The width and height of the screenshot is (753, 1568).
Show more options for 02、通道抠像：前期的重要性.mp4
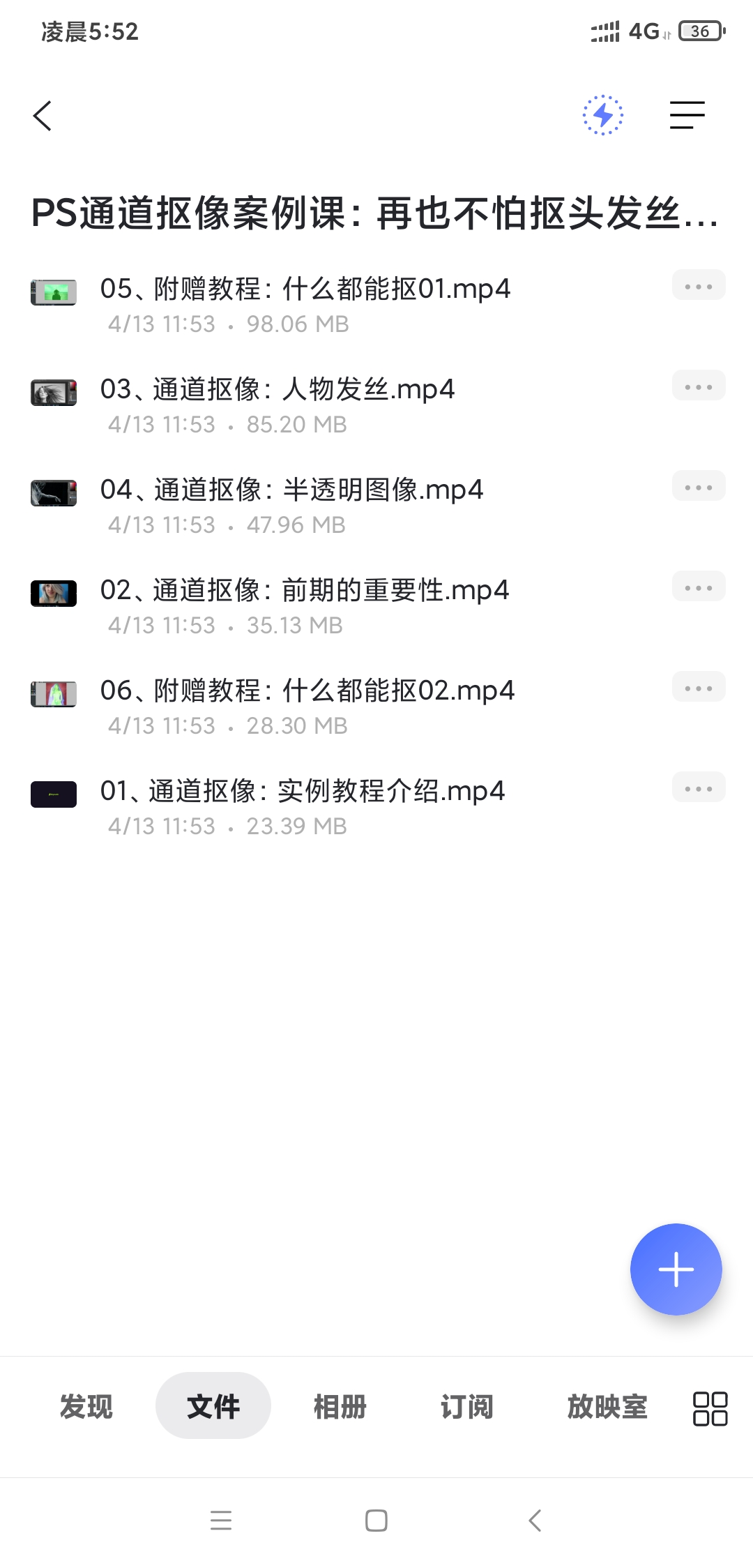coord(699,587)
